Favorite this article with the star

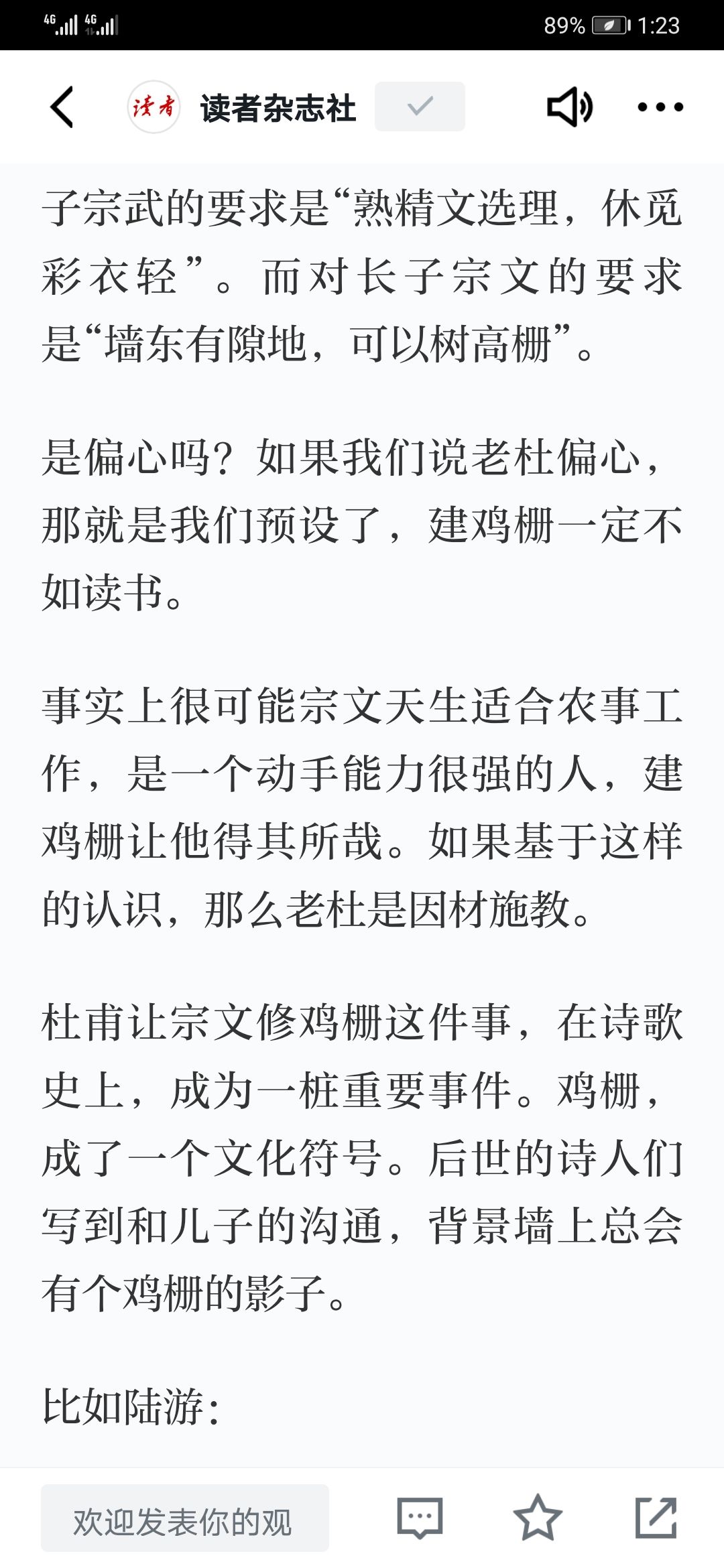click(x=538, y=1518)
